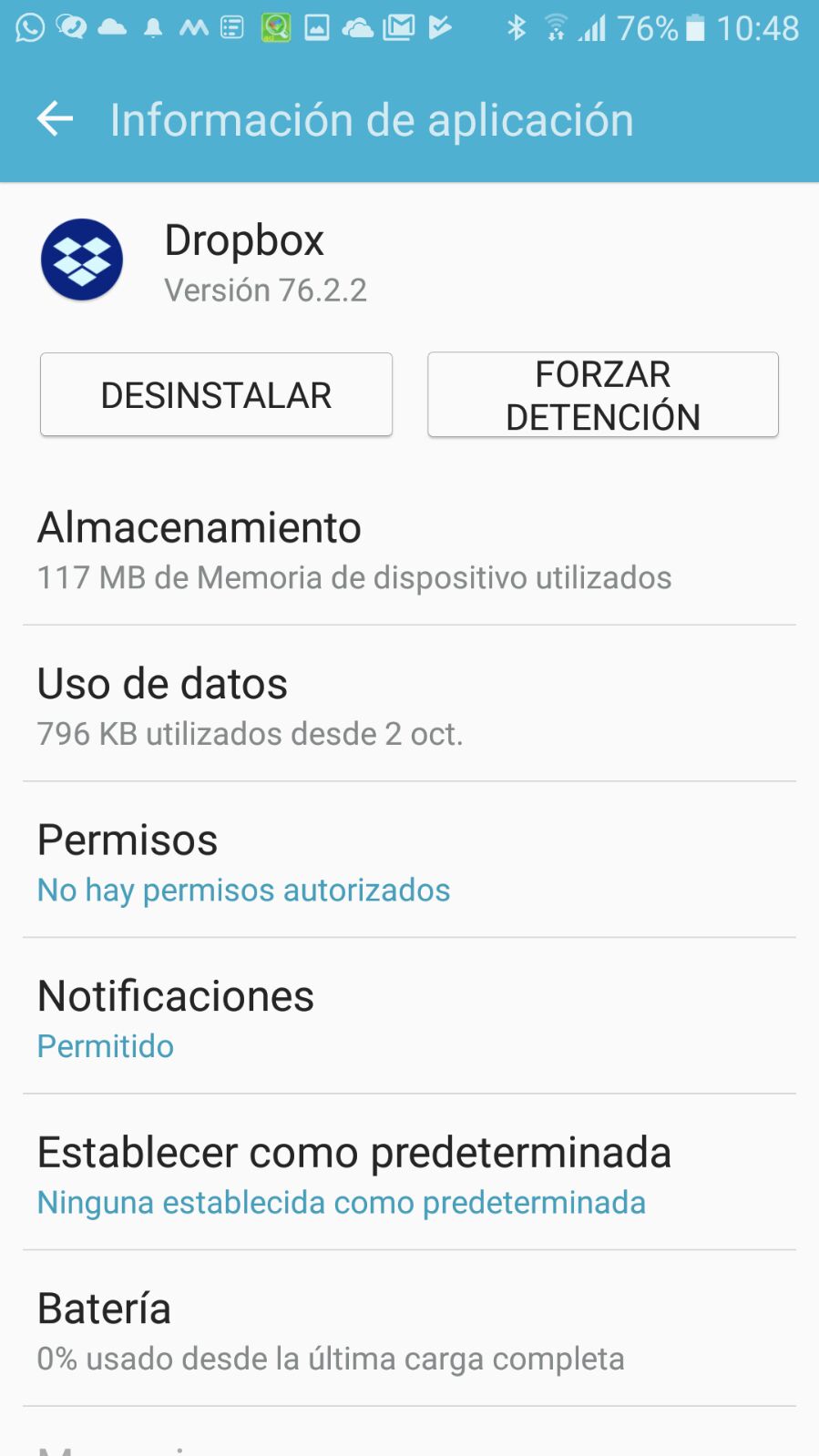
Task: Open Almacenamiento details
Action: [x=409, y=550]
